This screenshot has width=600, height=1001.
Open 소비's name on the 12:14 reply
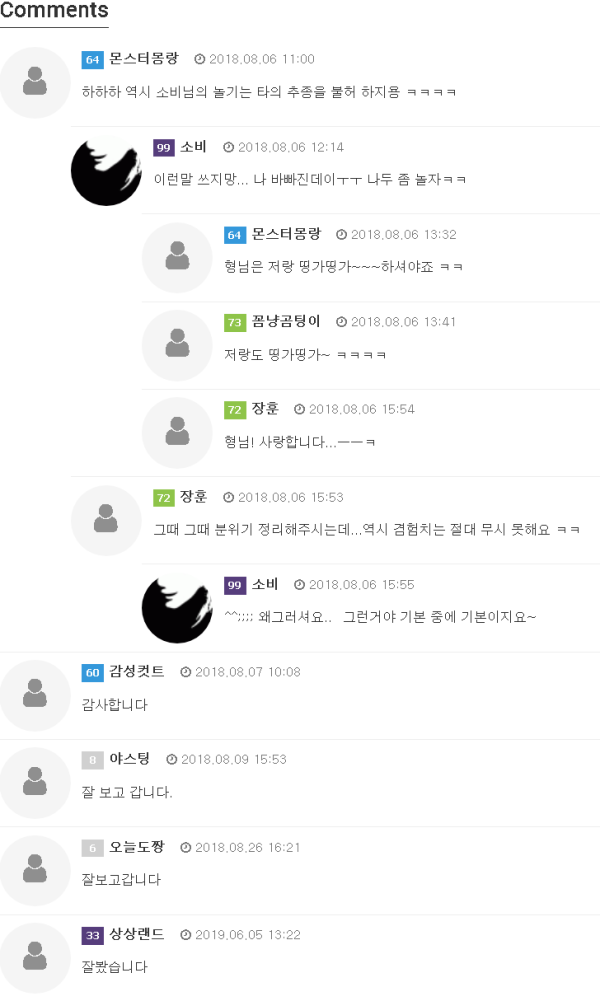(193, 147)
